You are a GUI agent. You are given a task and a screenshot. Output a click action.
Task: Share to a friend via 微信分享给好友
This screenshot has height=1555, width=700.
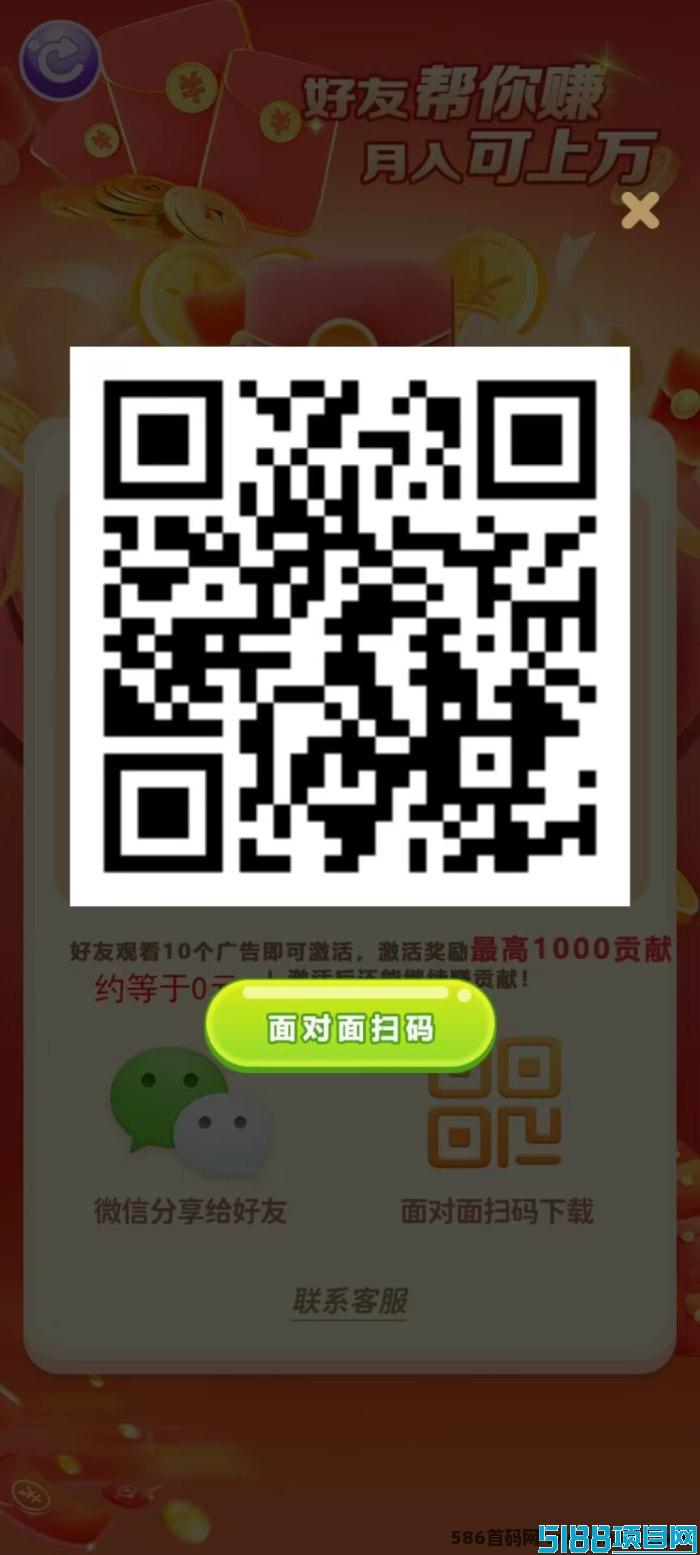tap(190, 1140)
